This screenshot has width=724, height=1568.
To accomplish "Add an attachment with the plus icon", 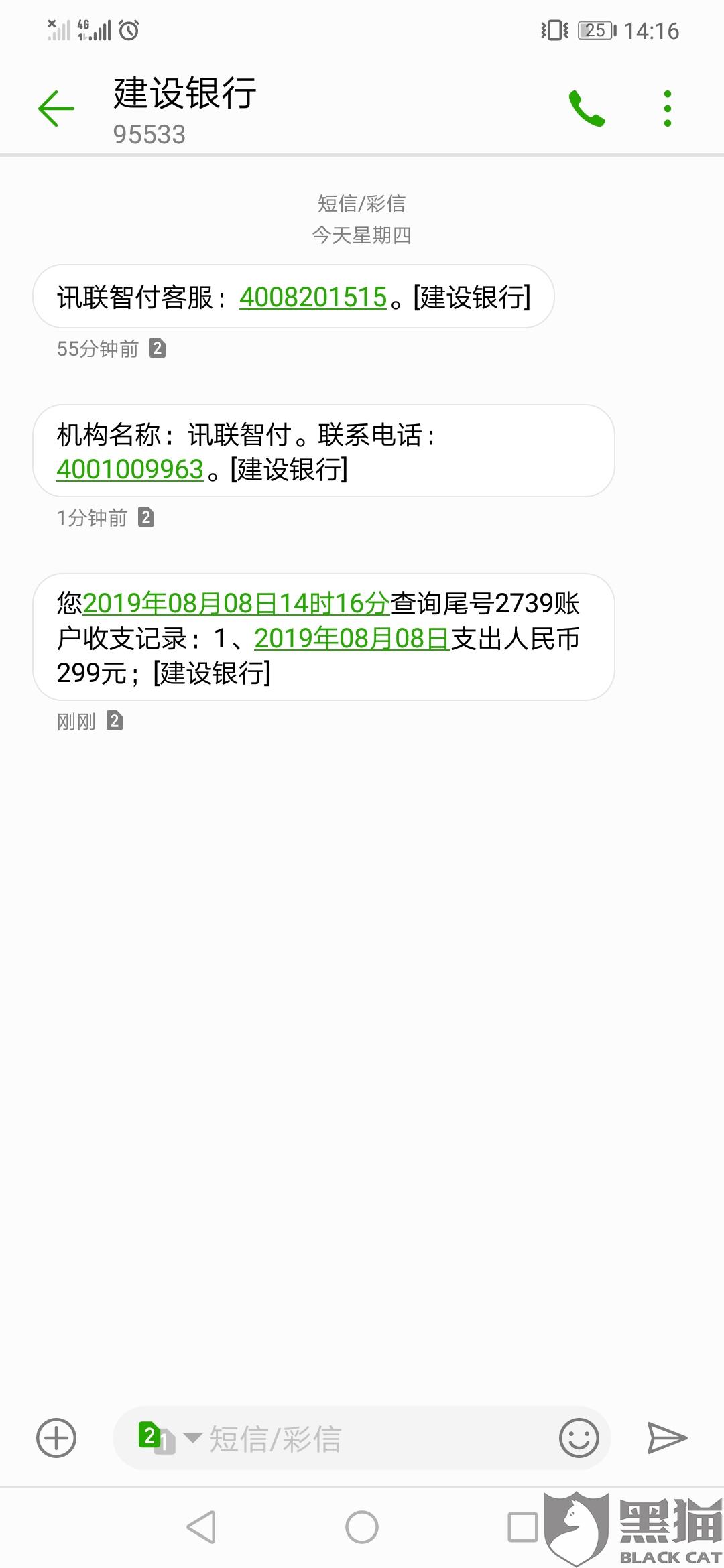I will [x=56, y=1437].
